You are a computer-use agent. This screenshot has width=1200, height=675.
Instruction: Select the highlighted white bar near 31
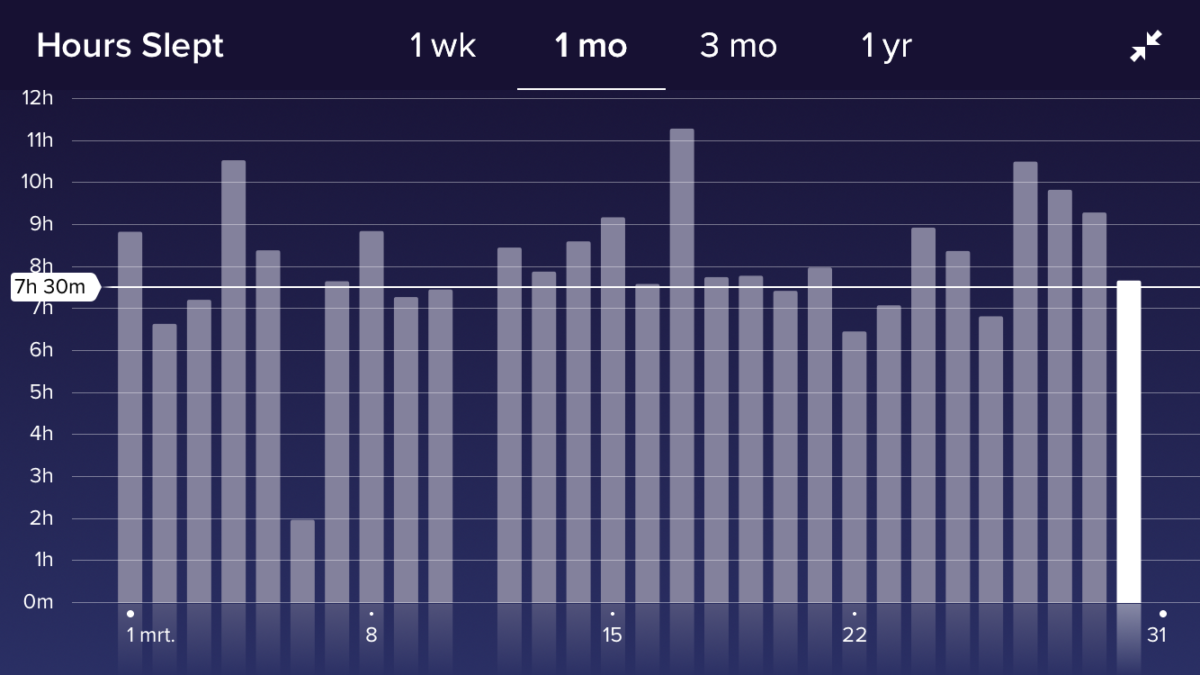pos(1129,441)
